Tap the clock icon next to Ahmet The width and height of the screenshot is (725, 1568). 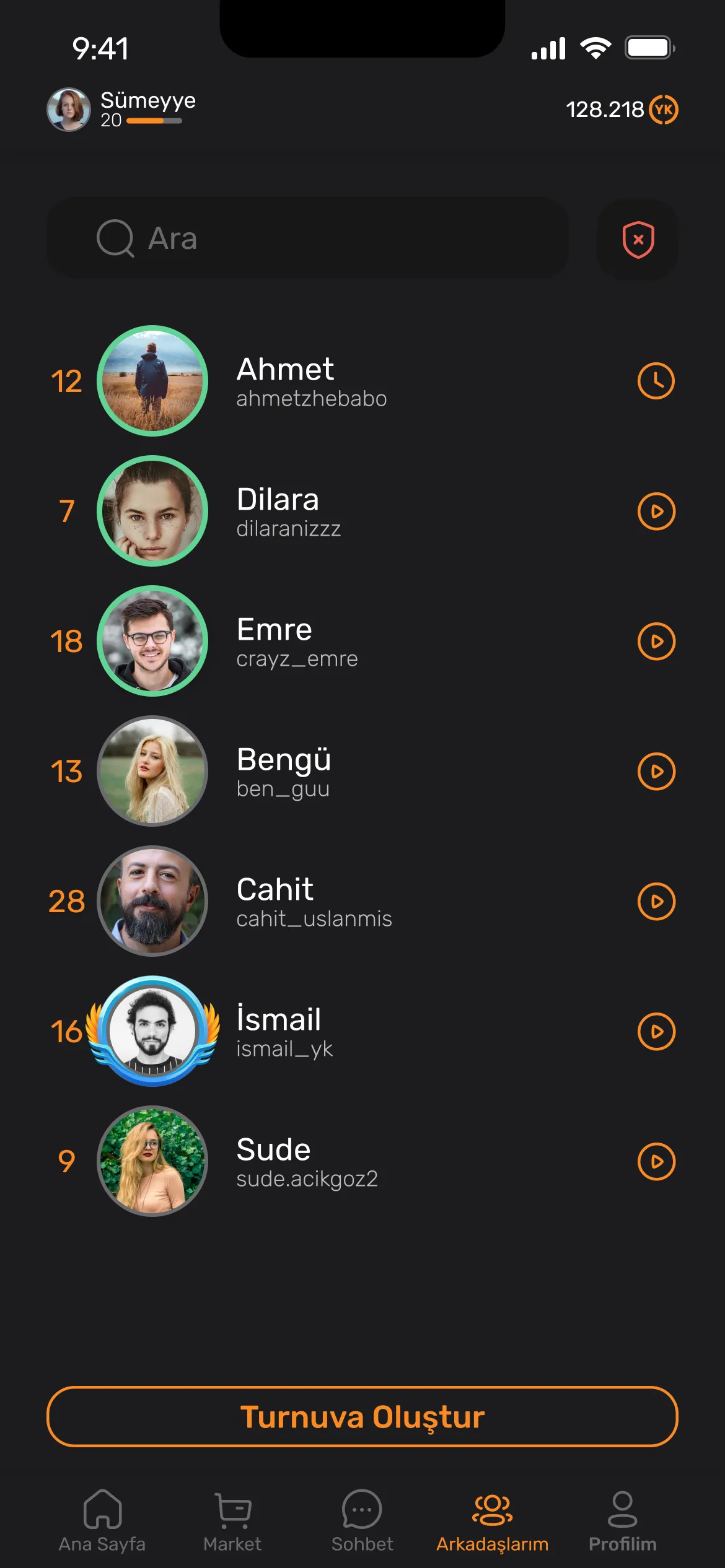coord(656,381)
